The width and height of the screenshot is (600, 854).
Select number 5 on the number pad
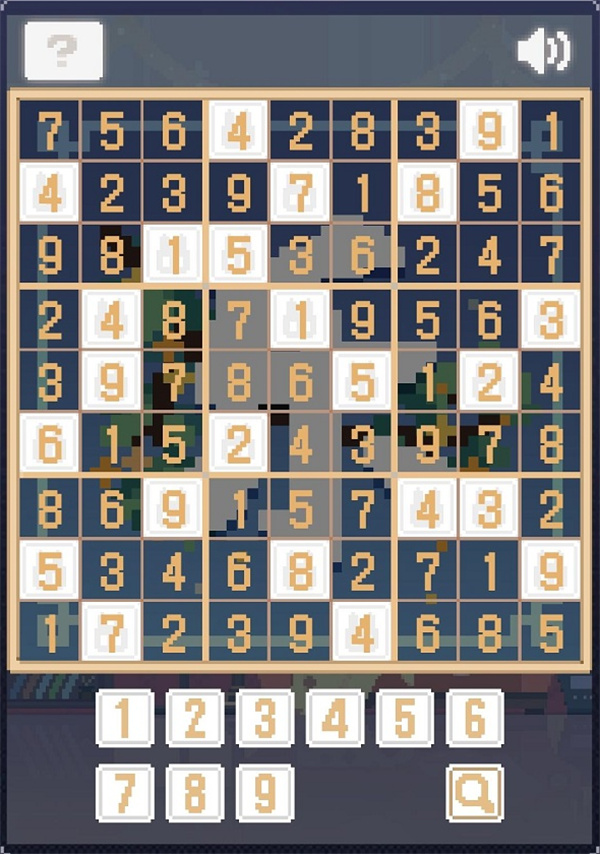click(x=405, y=718)
